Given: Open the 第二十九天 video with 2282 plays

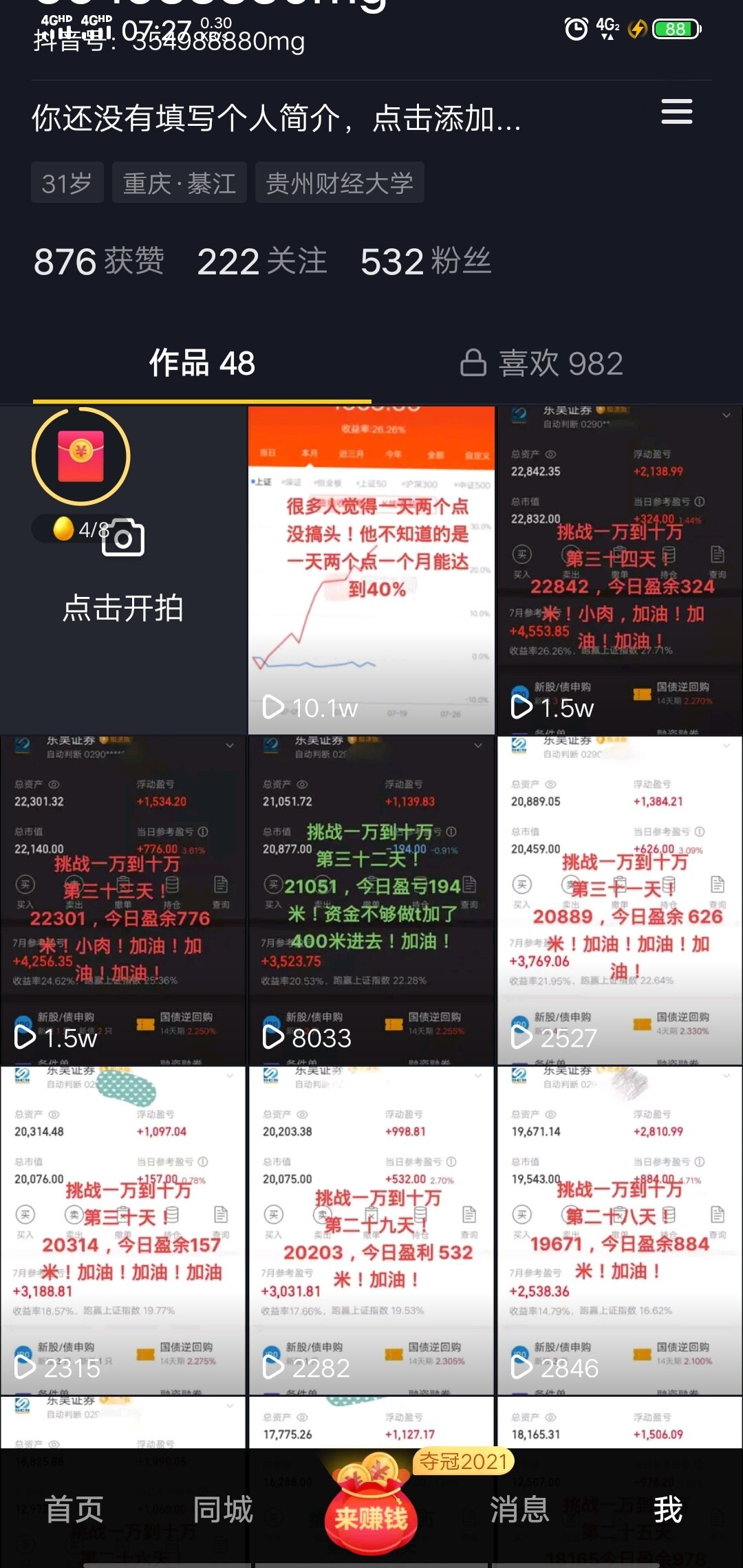Looking at the screenshot, I should tap(371, 1230).
